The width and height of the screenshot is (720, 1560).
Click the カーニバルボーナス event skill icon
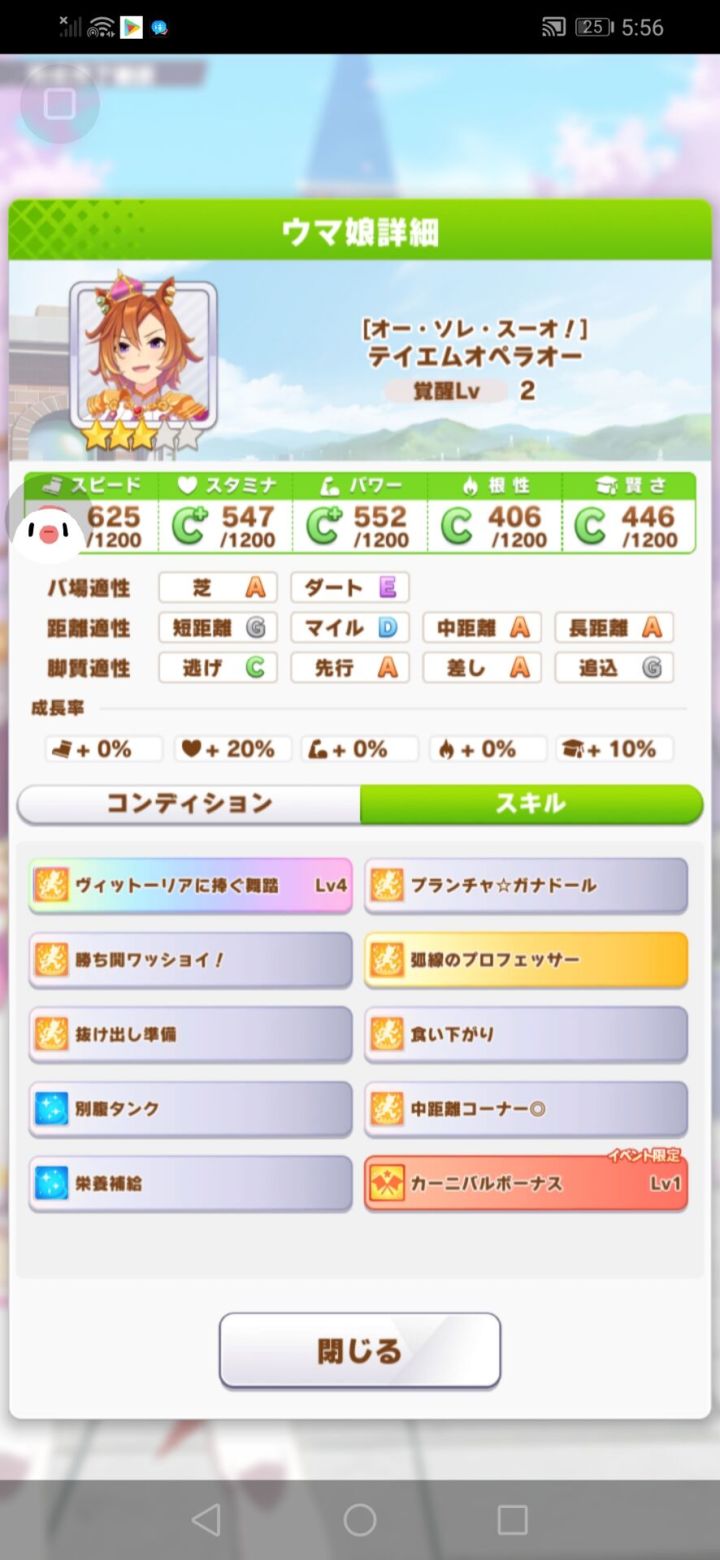(388, 1183)
